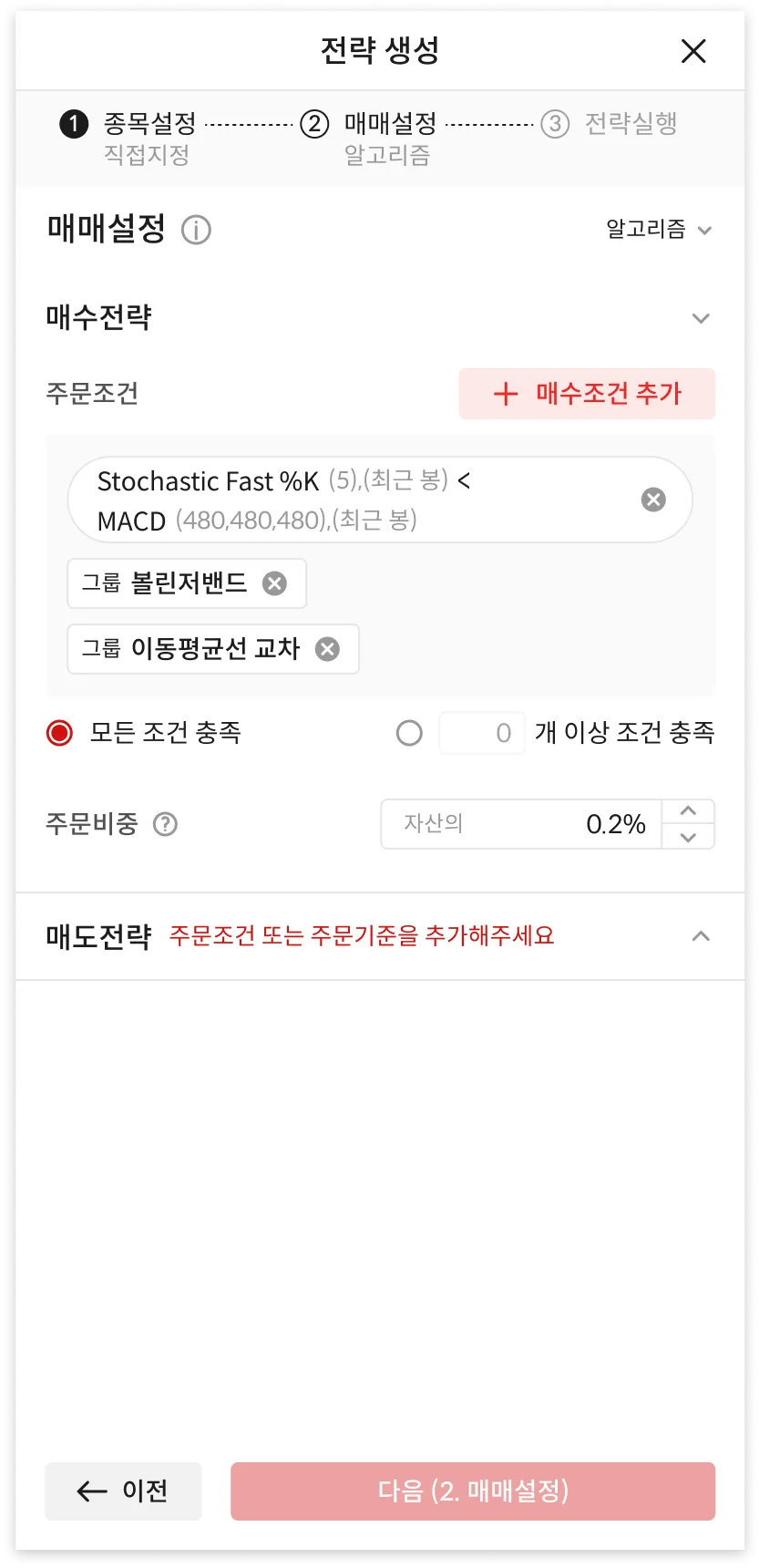Tap 매수조건 추가 button
Viewport: 759px width, 1568px height.
[587, 394]
